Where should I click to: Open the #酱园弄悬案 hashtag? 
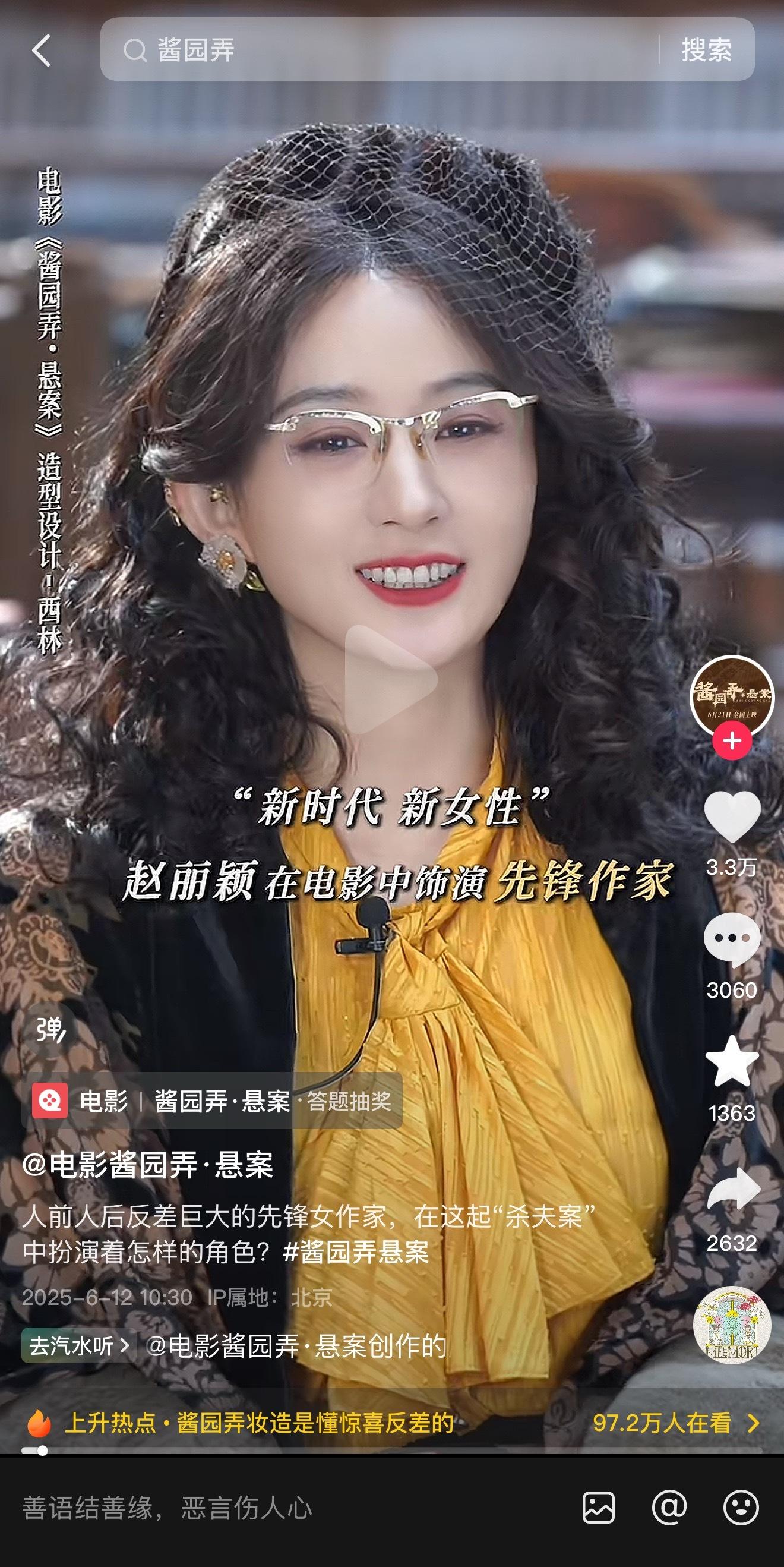[x=356, y=1252]
